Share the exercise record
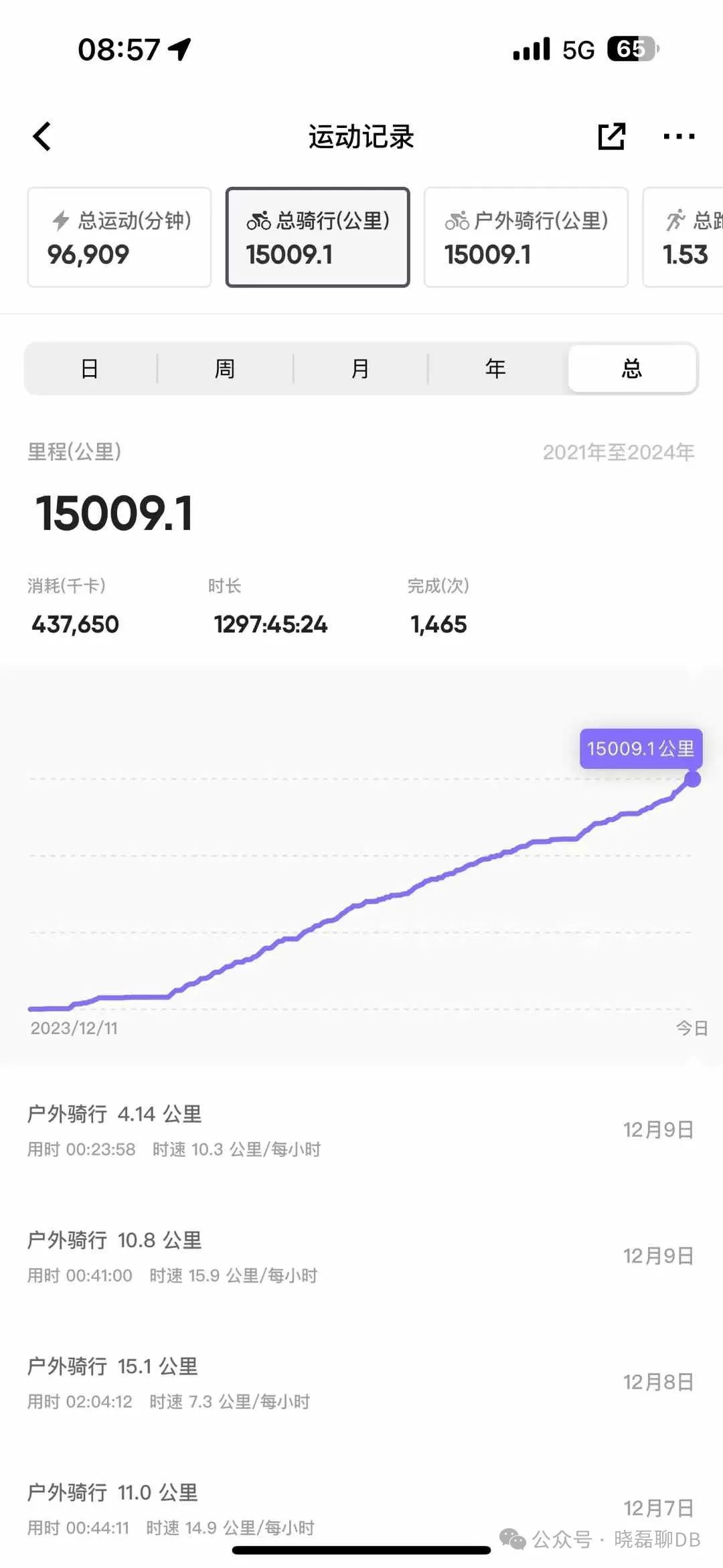 611,137
